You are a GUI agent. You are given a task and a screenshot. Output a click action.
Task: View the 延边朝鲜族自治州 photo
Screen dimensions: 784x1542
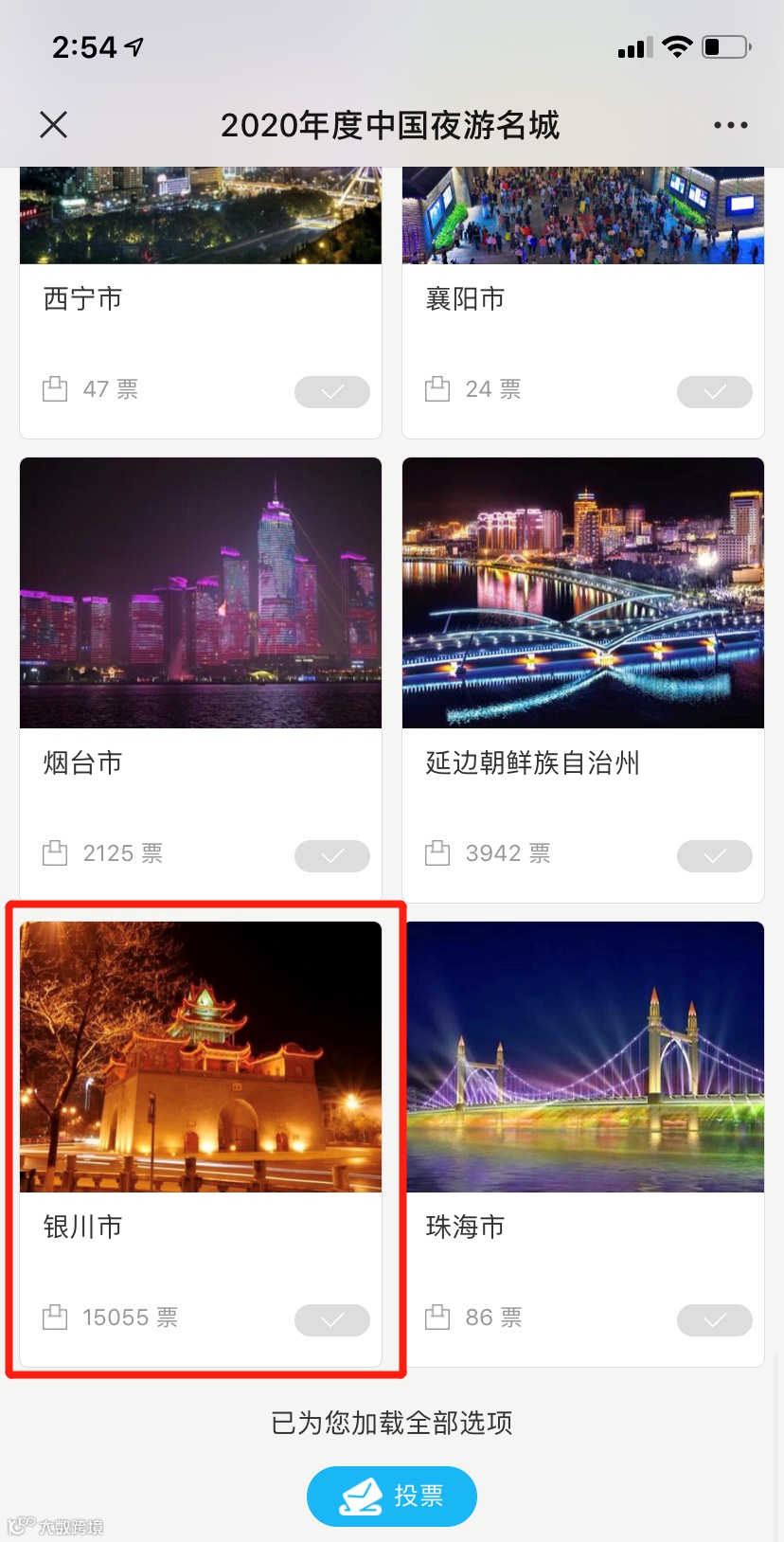pos(583,593)
